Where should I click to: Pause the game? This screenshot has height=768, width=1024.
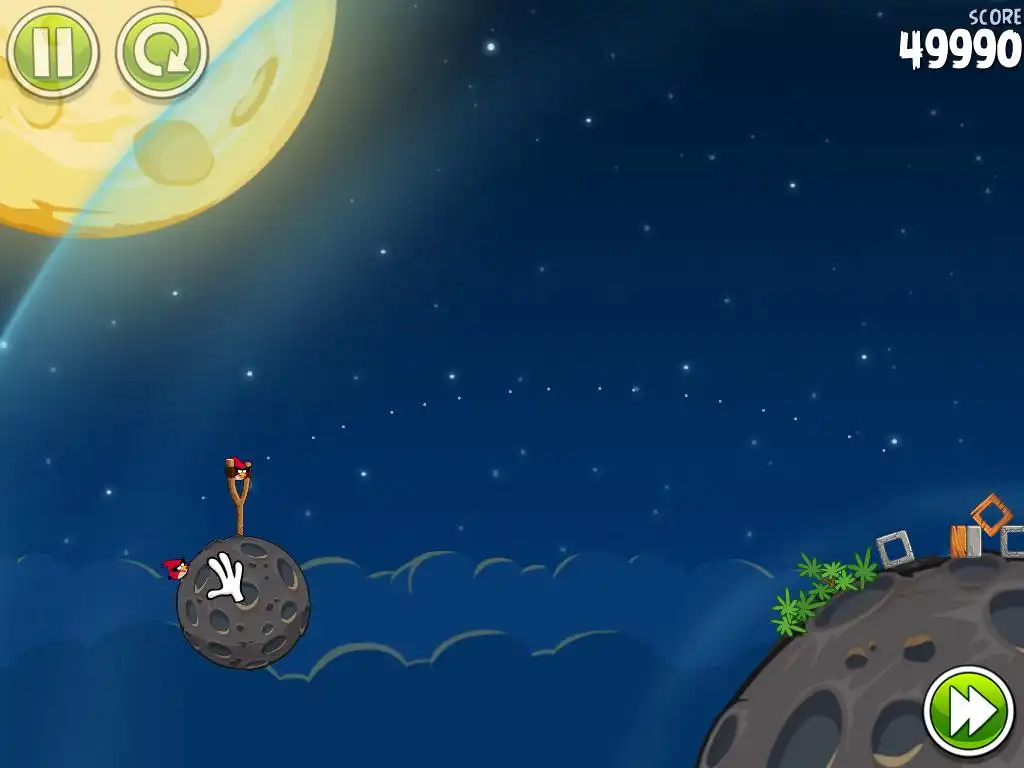point(52,52)
